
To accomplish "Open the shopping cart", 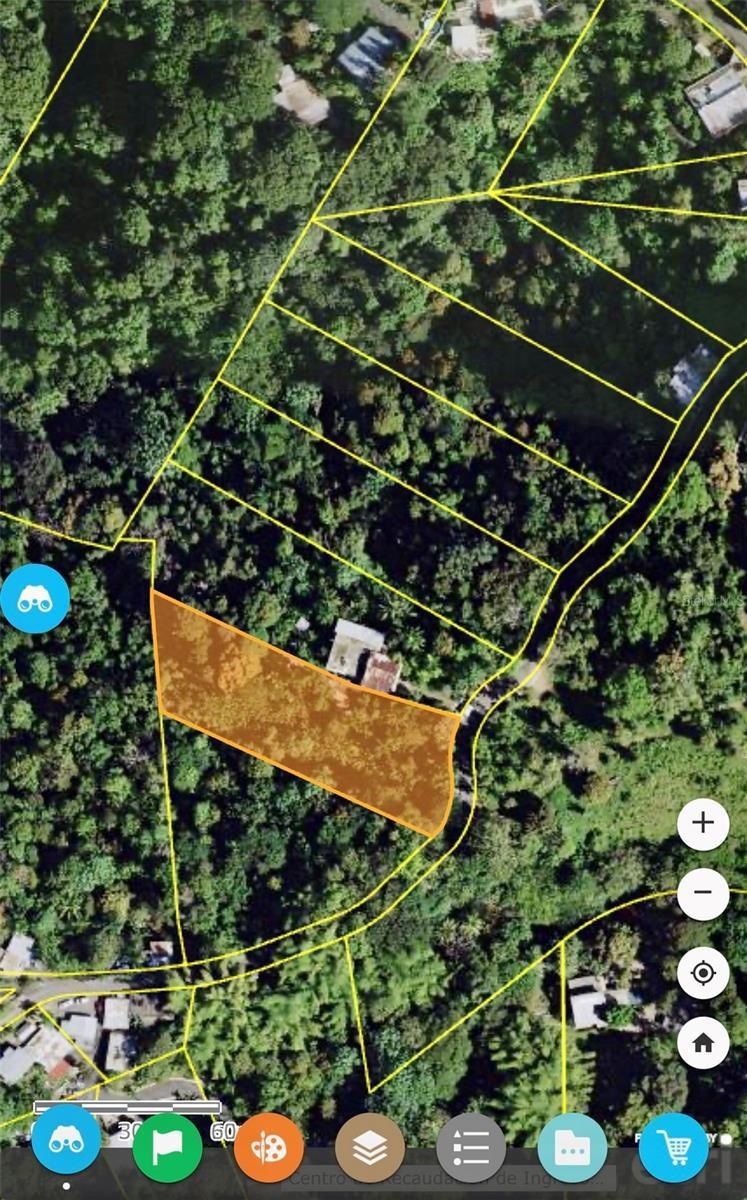I will coord(672,1146).
